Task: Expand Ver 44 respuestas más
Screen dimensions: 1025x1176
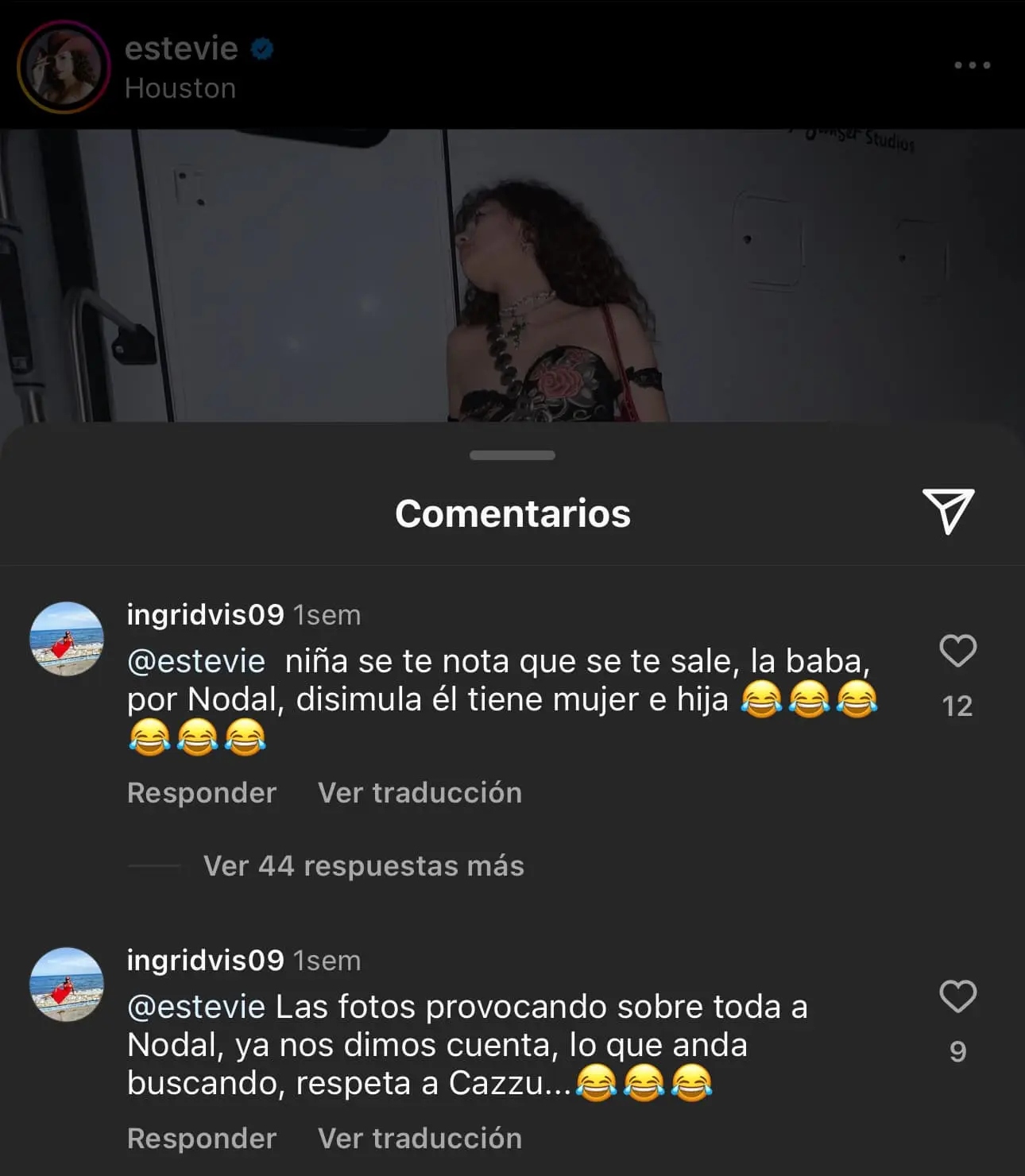Action: 363,865
